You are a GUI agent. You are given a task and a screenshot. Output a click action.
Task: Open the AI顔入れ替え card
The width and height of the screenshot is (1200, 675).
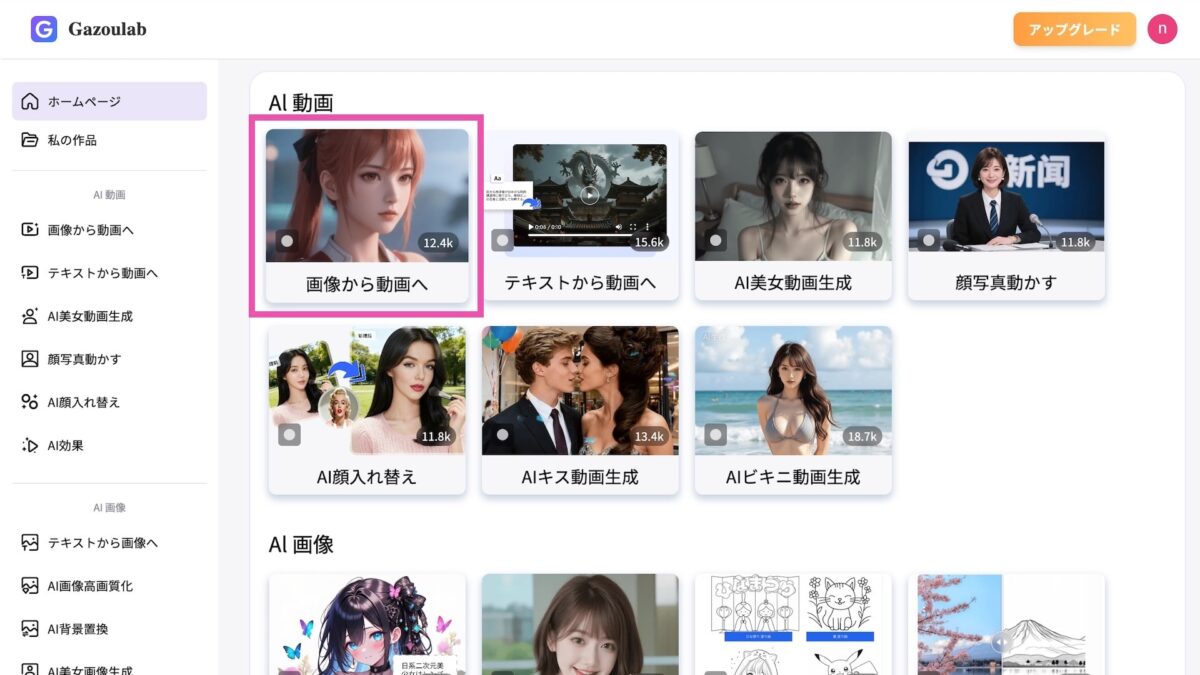click(x=367, y=409)
